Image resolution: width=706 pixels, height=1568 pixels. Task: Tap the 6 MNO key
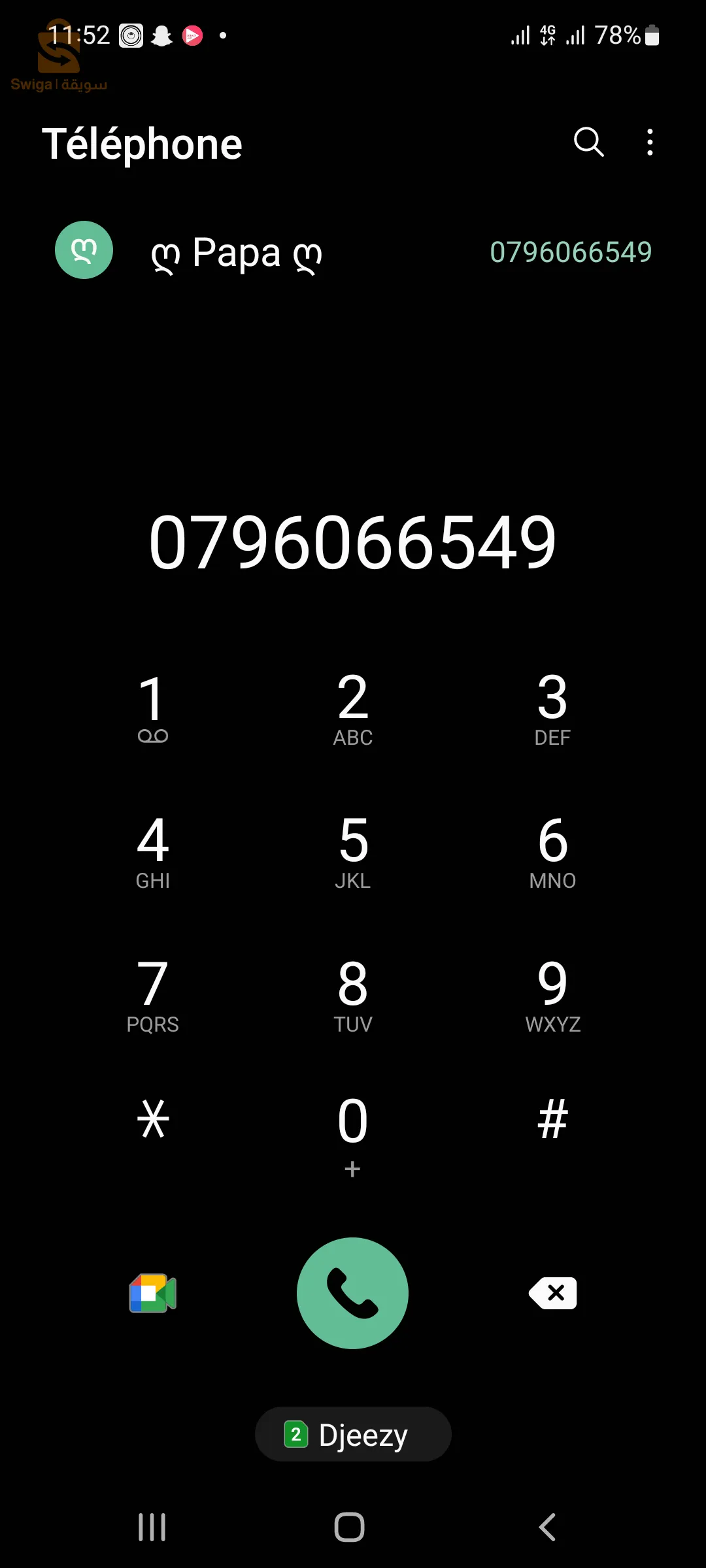tap(552, 851)
